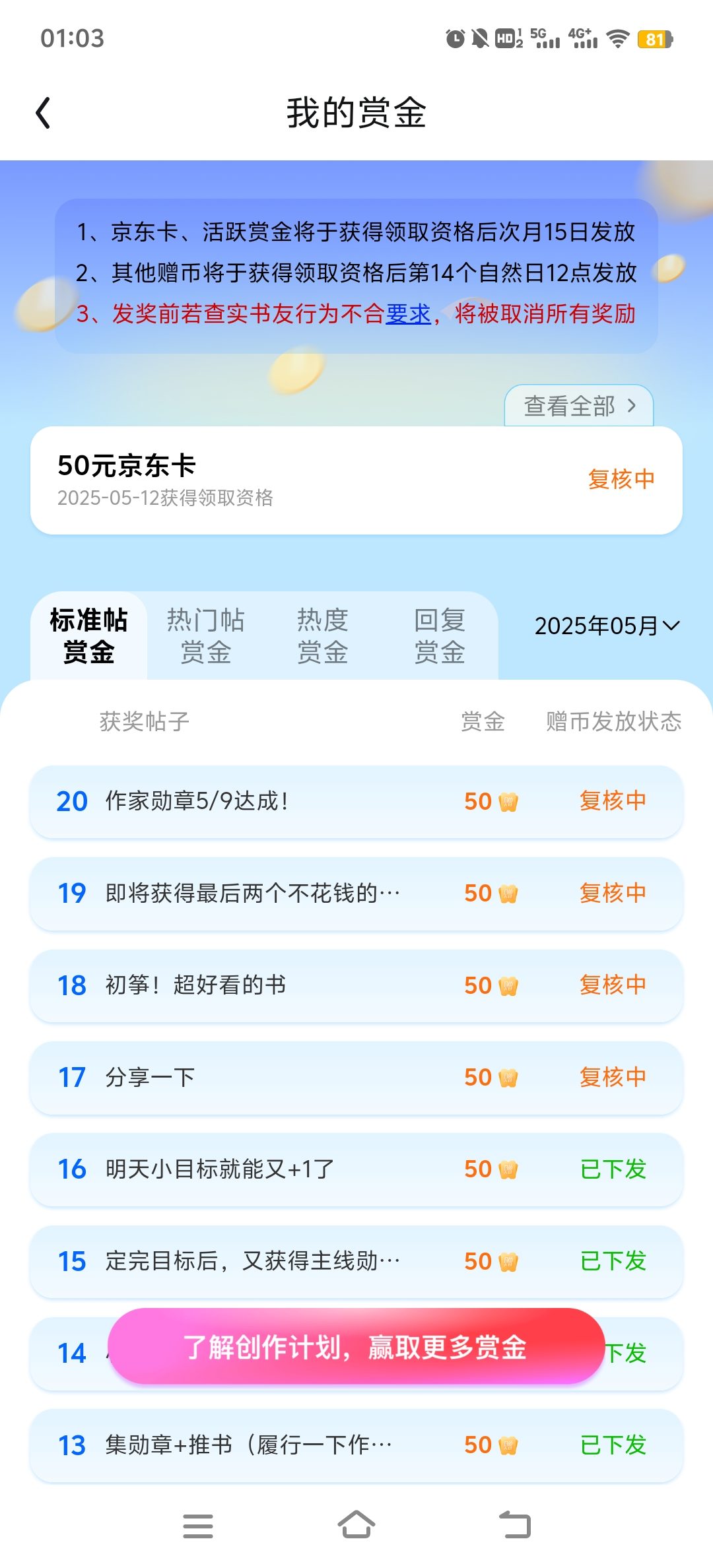Open post 16 明天小目标就能又+1了

pos(356,1169)
